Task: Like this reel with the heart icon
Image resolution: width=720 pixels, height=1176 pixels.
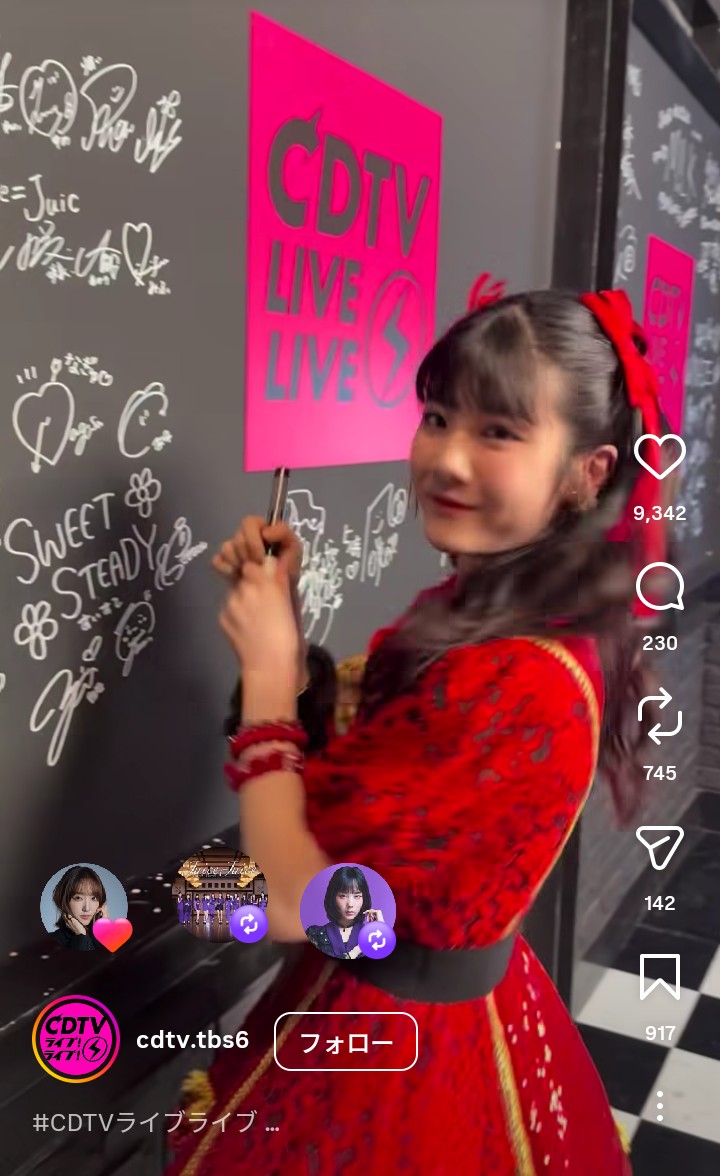Action: pos(659,457)
